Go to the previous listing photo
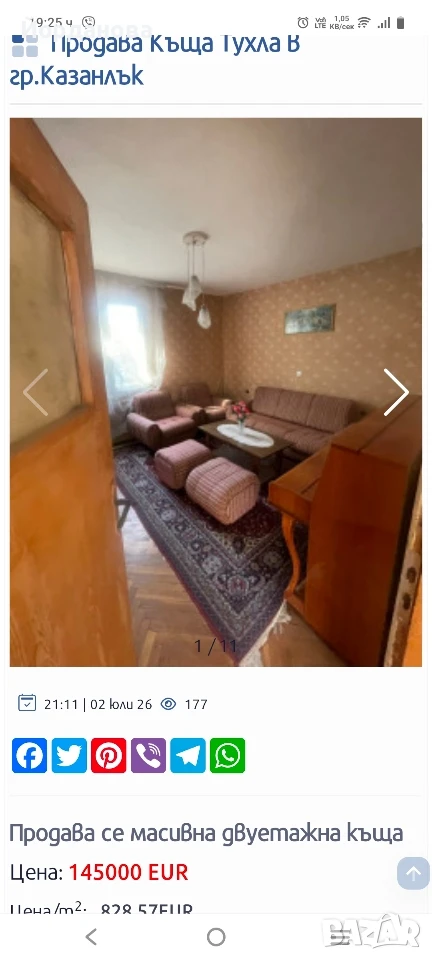 35,392
